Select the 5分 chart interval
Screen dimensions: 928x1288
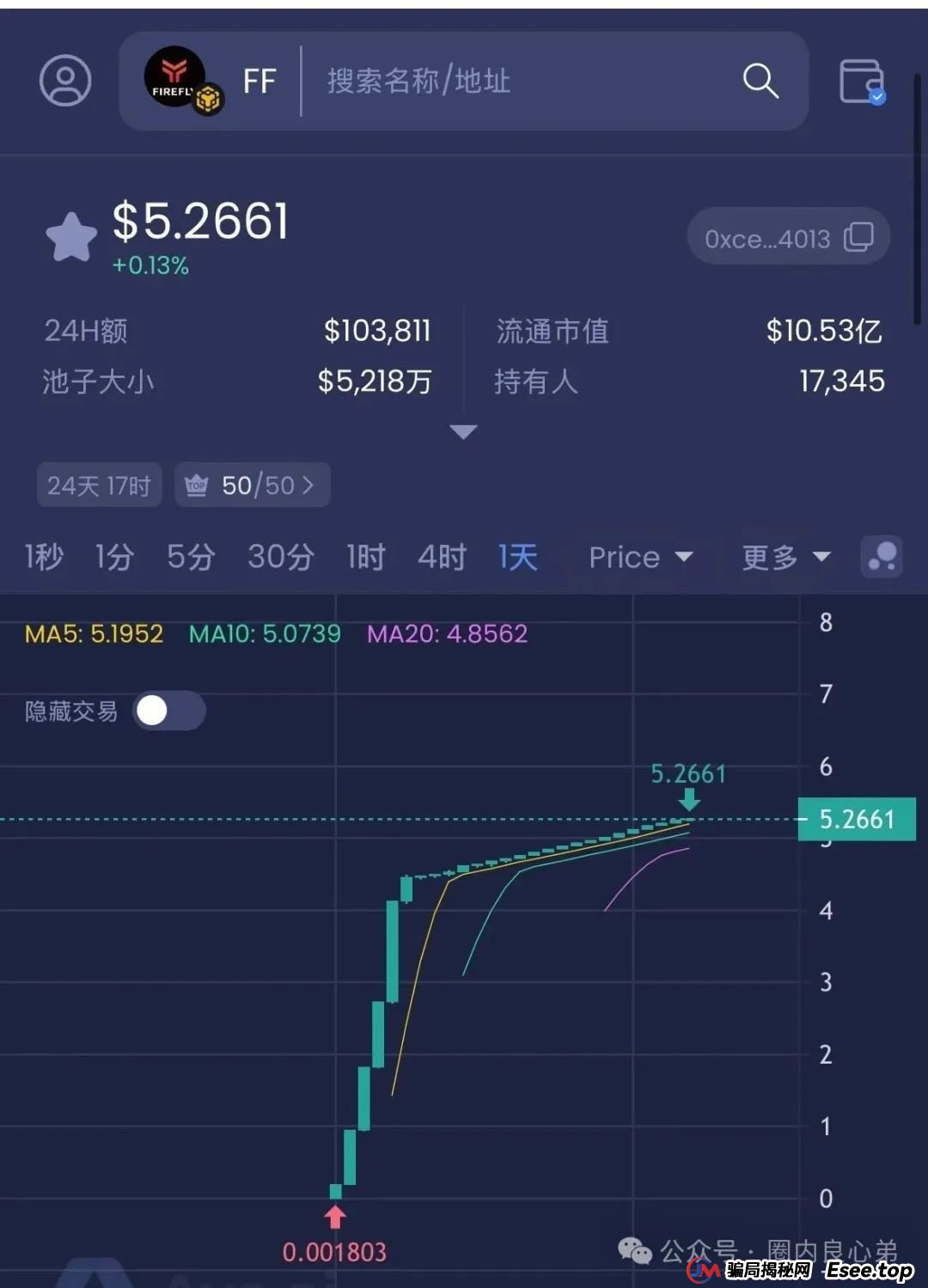pos(191,557)
